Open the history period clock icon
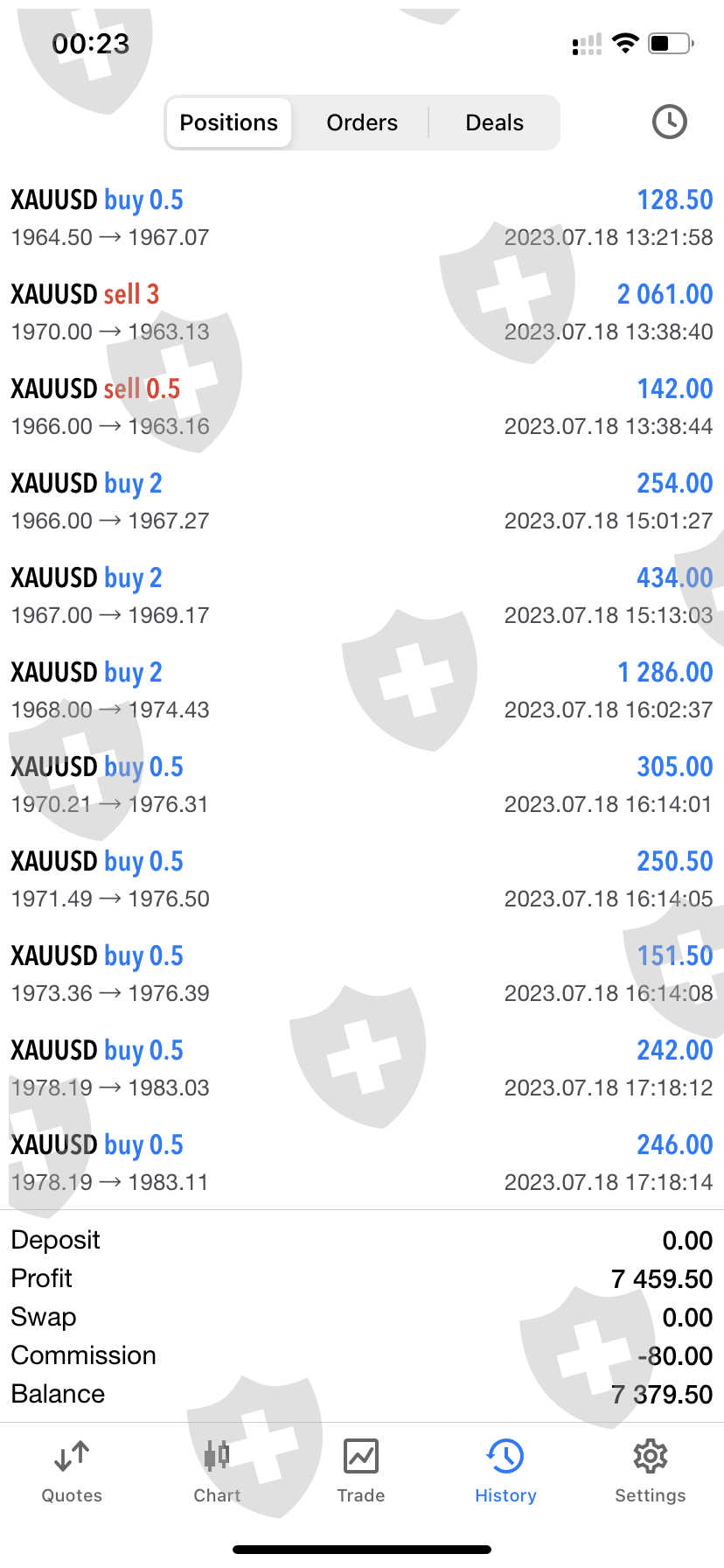 (x=669, y=122)
